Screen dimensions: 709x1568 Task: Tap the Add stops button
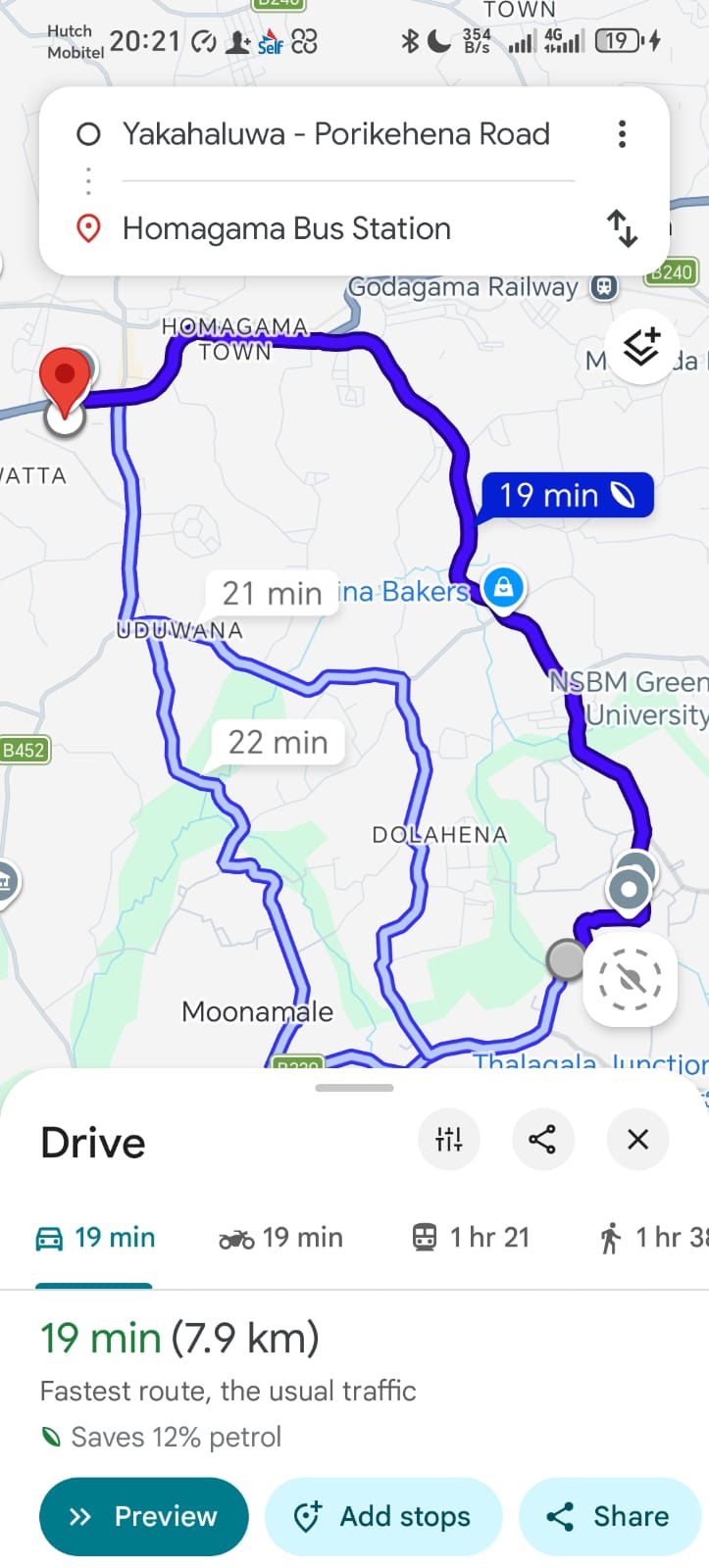click(383, 1516)
